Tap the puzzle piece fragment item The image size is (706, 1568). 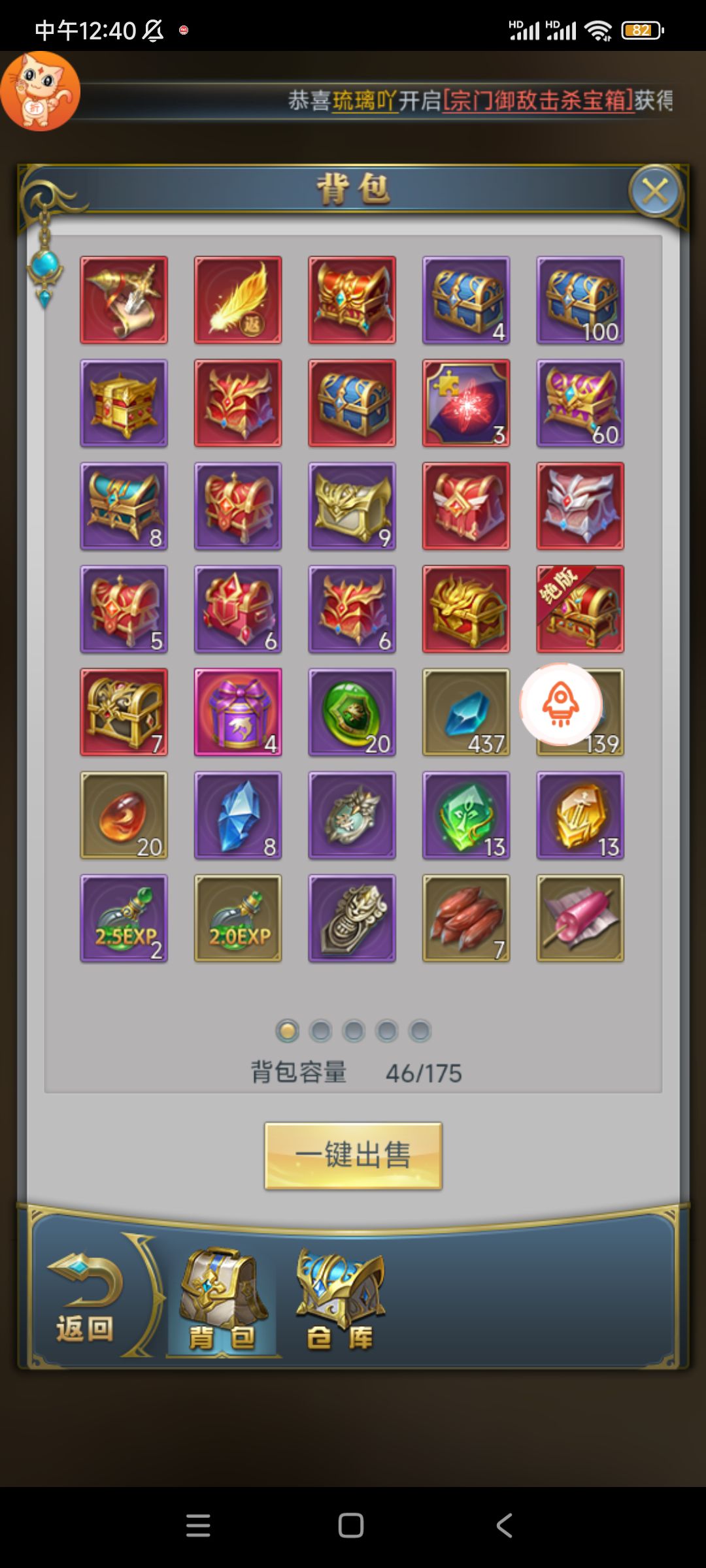pyautogui.click(x=466, y=403)
